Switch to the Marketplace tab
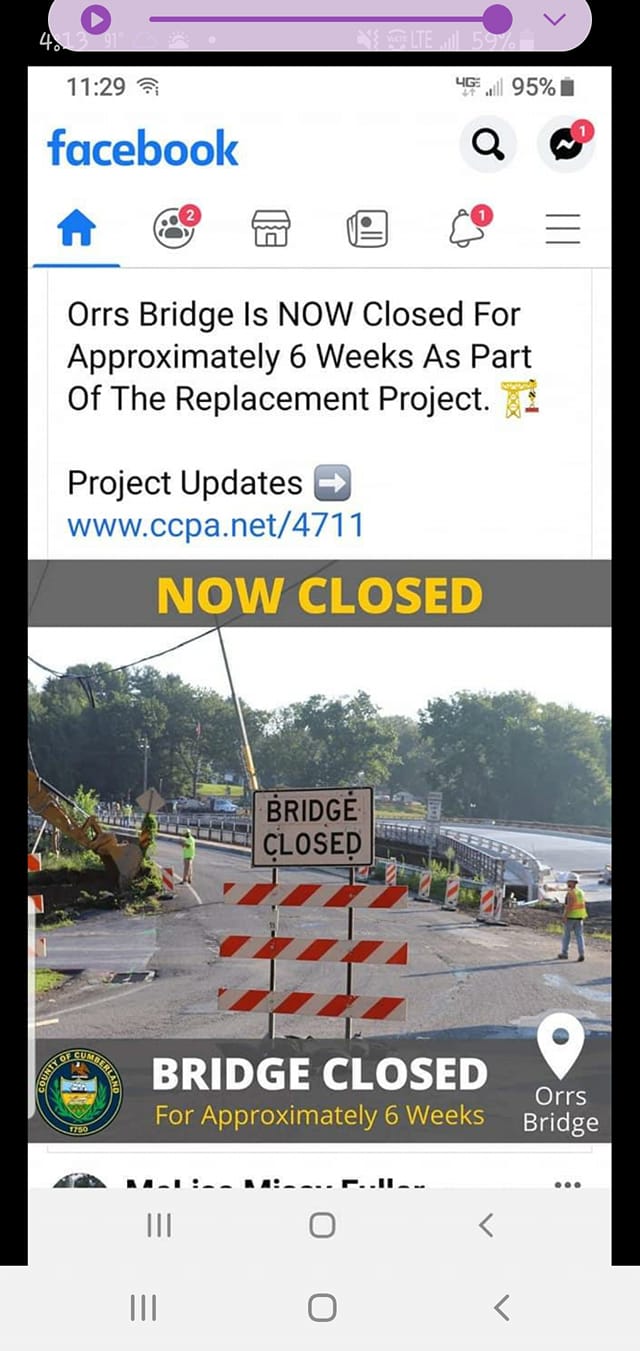 click(270, 229)
